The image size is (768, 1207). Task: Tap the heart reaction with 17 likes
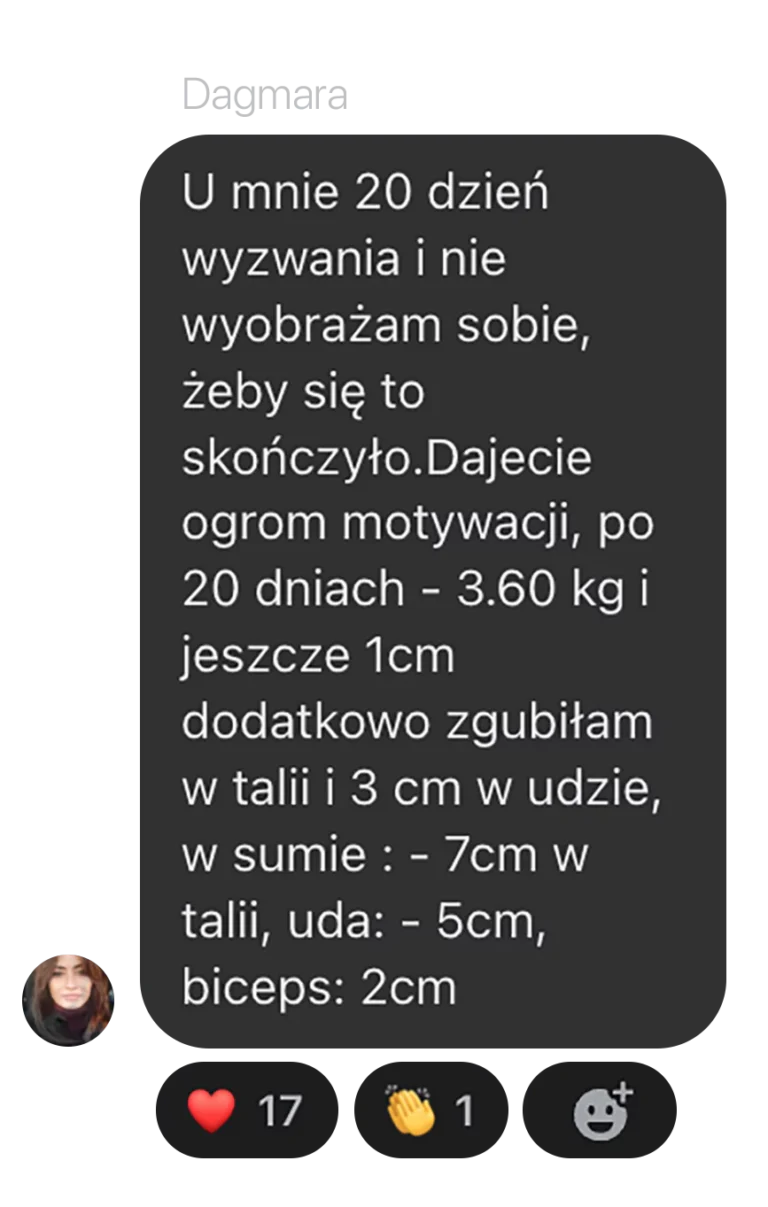pos(245,1111)
